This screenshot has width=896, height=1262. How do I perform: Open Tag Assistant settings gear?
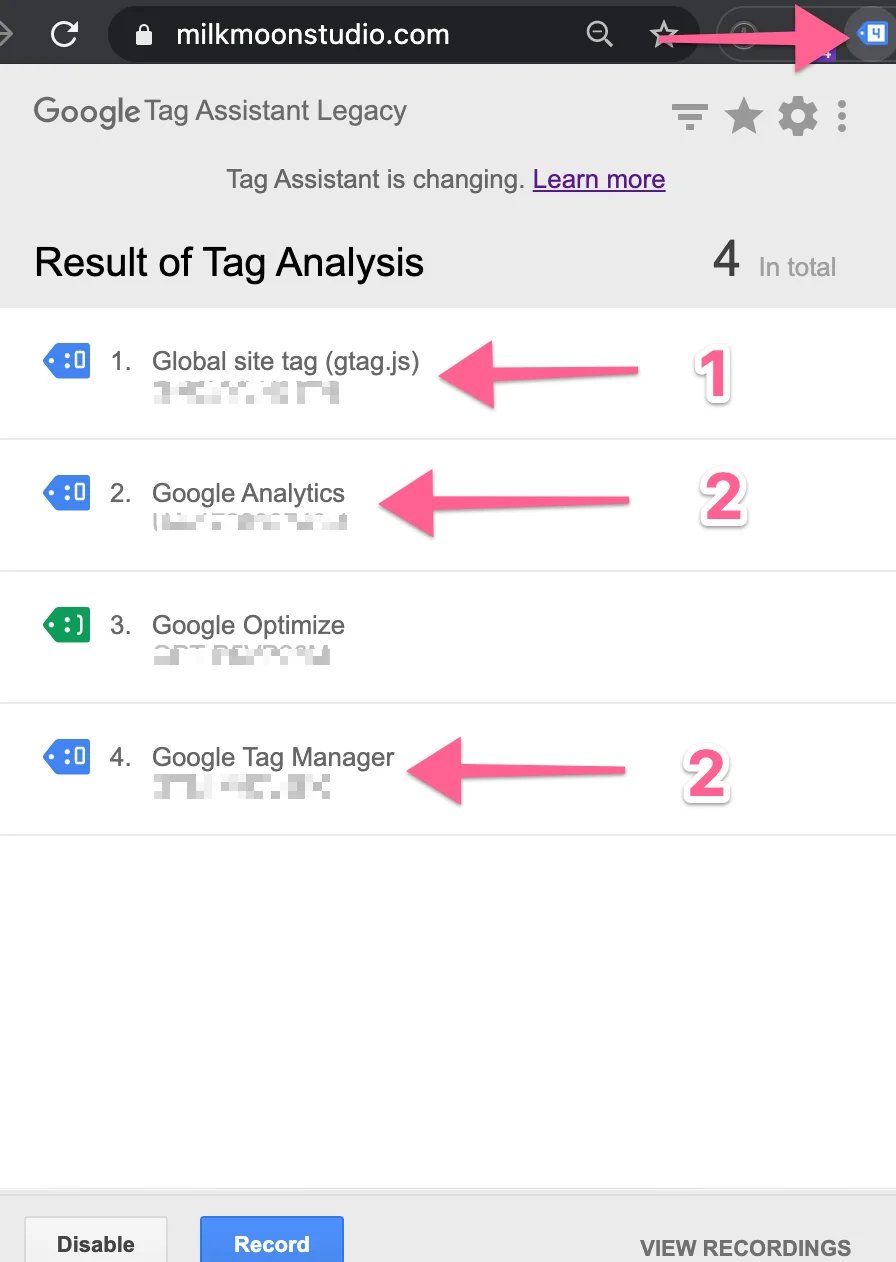click(x=798, y=116)
